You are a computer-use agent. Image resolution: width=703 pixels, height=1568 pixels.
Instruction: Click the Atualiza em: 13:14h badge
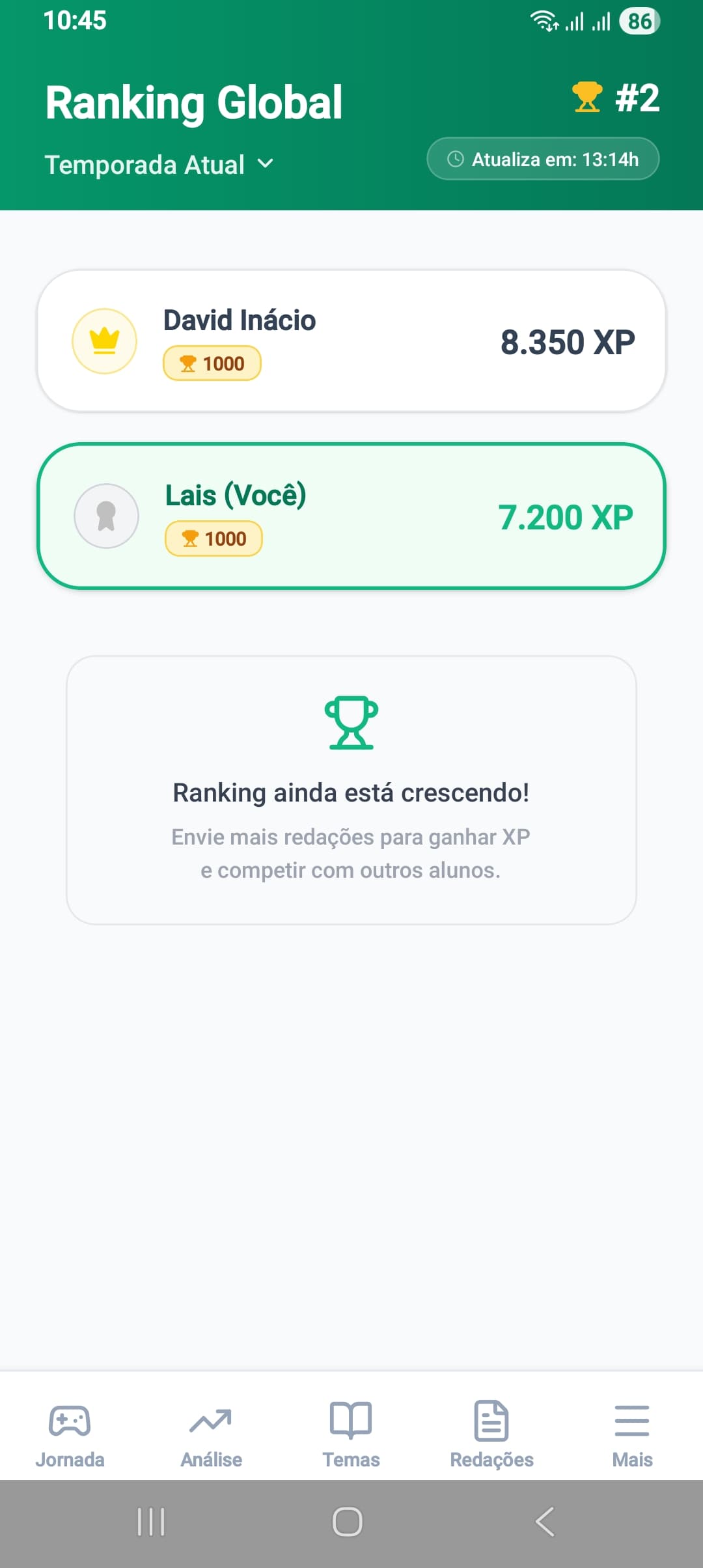click(x=543, y=158)
